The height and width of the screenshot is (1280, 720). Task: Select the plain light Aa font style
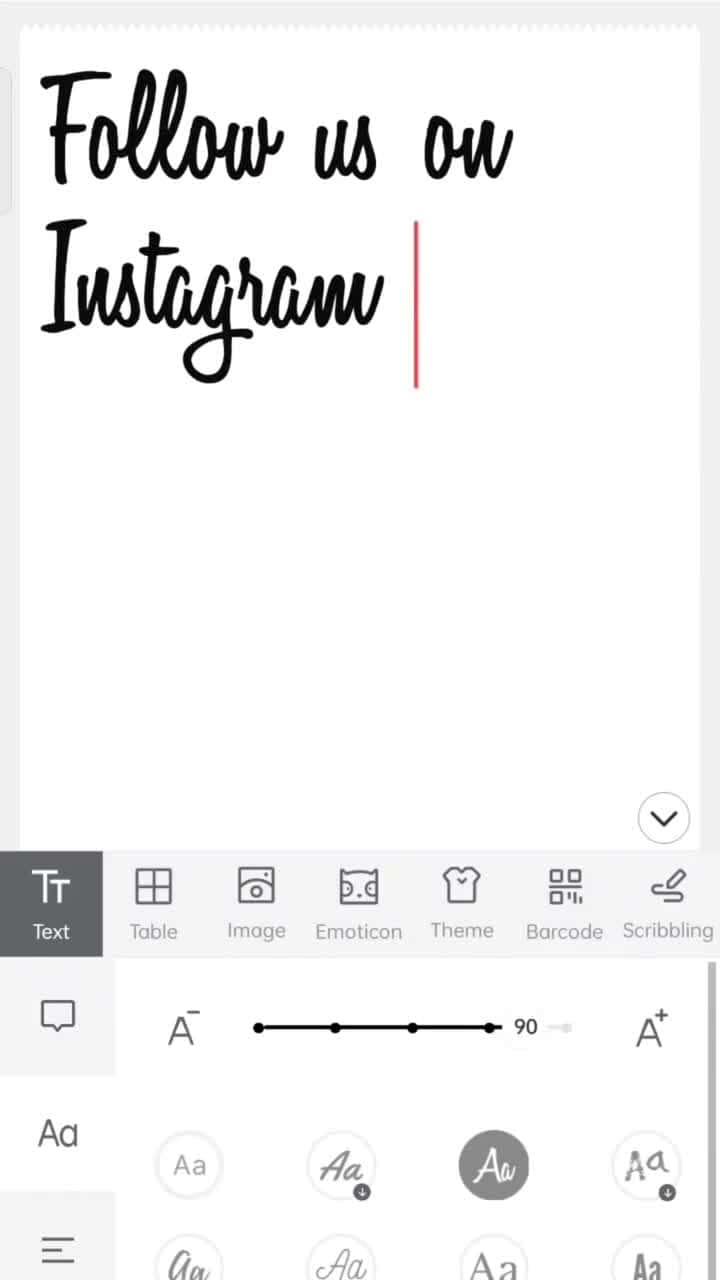point(189,1165)
